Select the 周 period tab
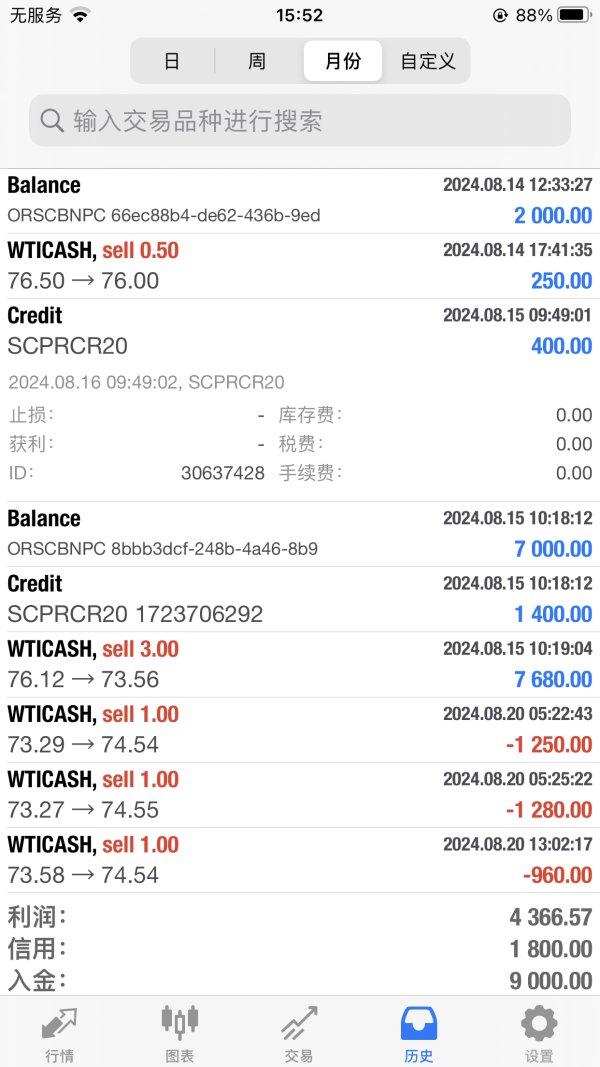This screenshot has height=1067, width=600. click(257, 61)
